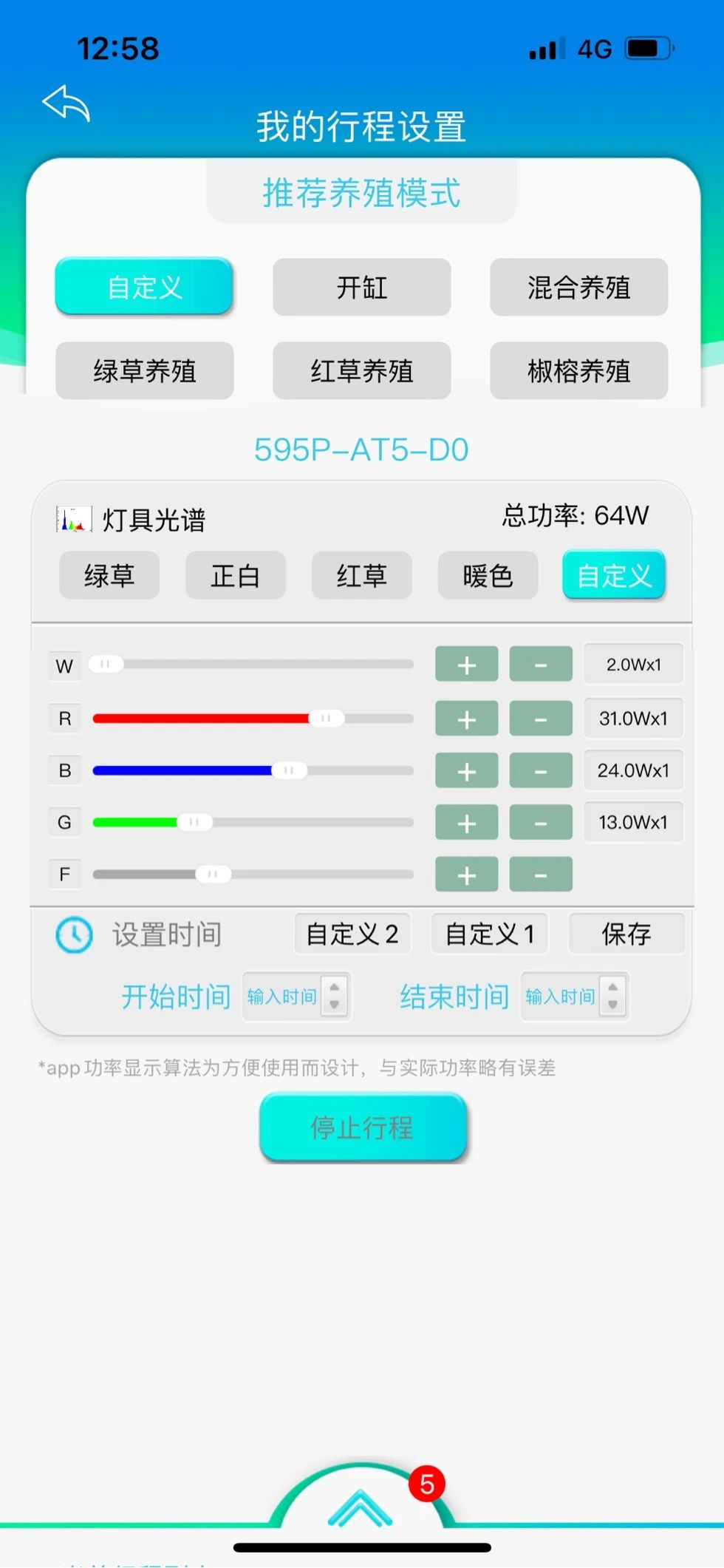724x1568 pixels.
Task: Decrease the R channel with minus button
Action: (541, 719)
